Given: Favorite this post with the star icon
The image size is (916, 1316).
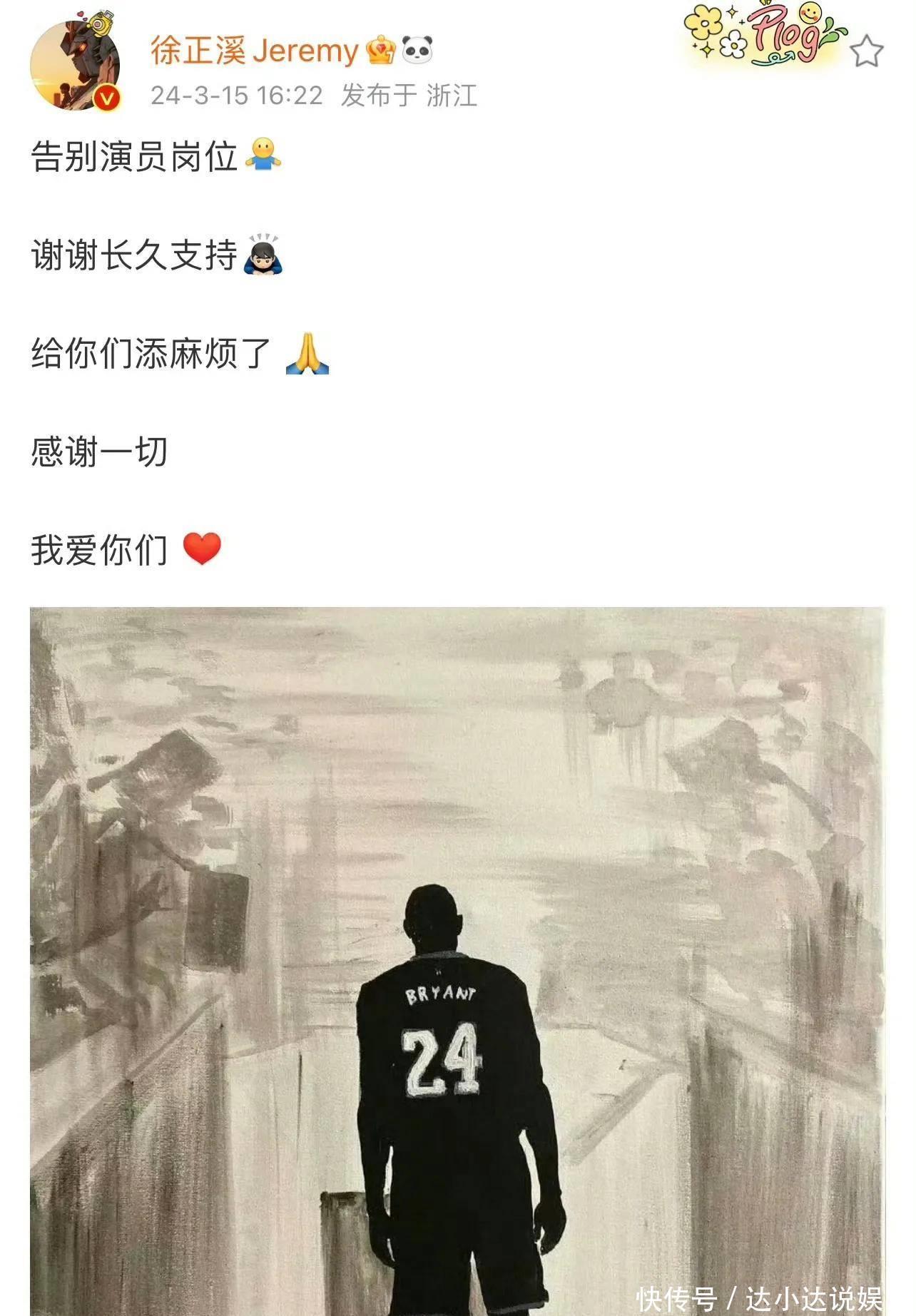Looking at the screenshot, I should (x=866, y=51).
